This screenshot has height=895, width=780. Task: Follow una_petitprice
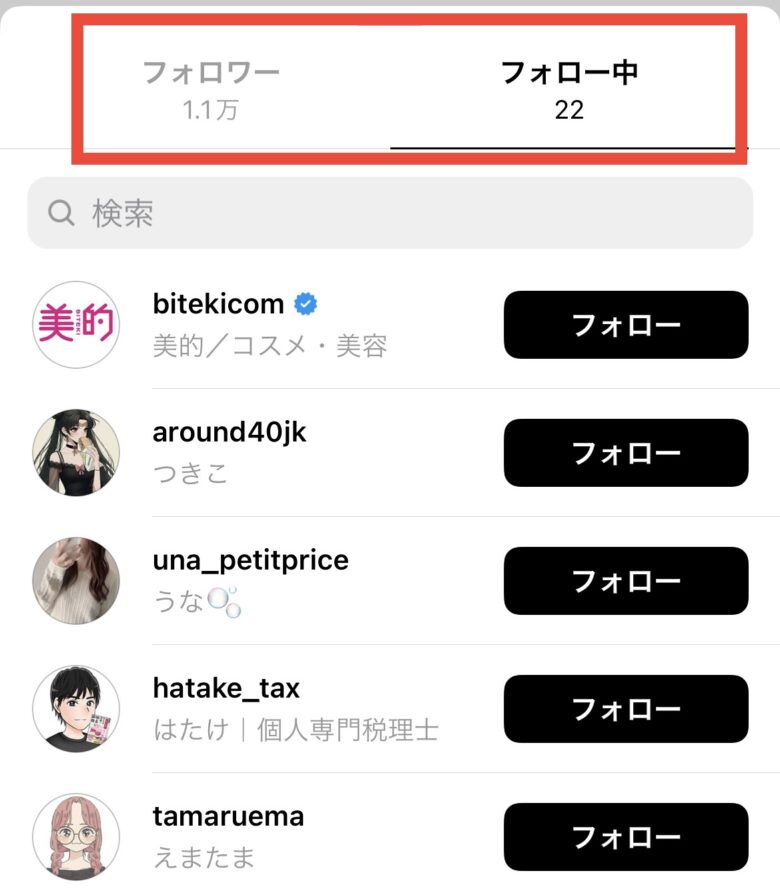pos(626,581)
